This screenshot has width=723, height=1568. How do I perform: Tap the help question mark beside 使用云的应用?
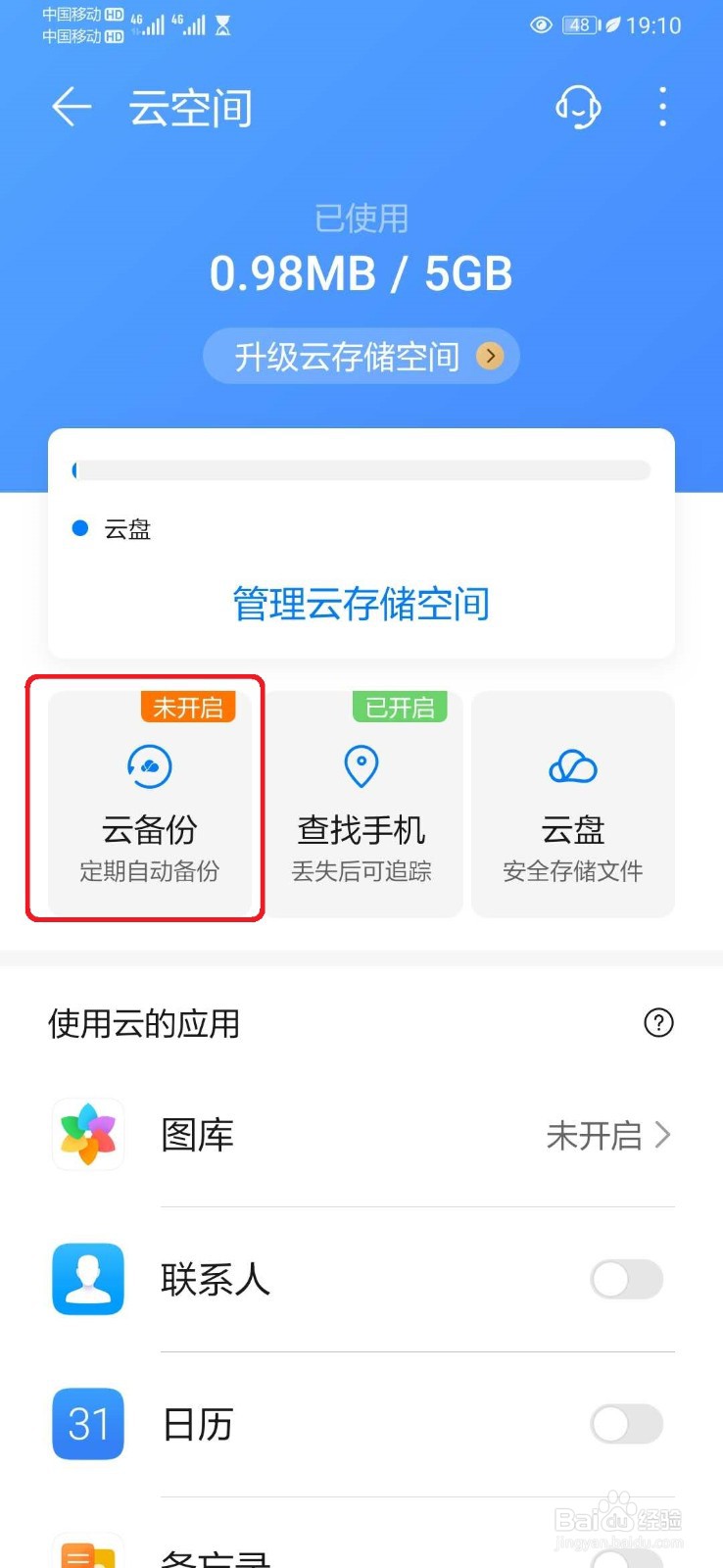point(658,1023)
